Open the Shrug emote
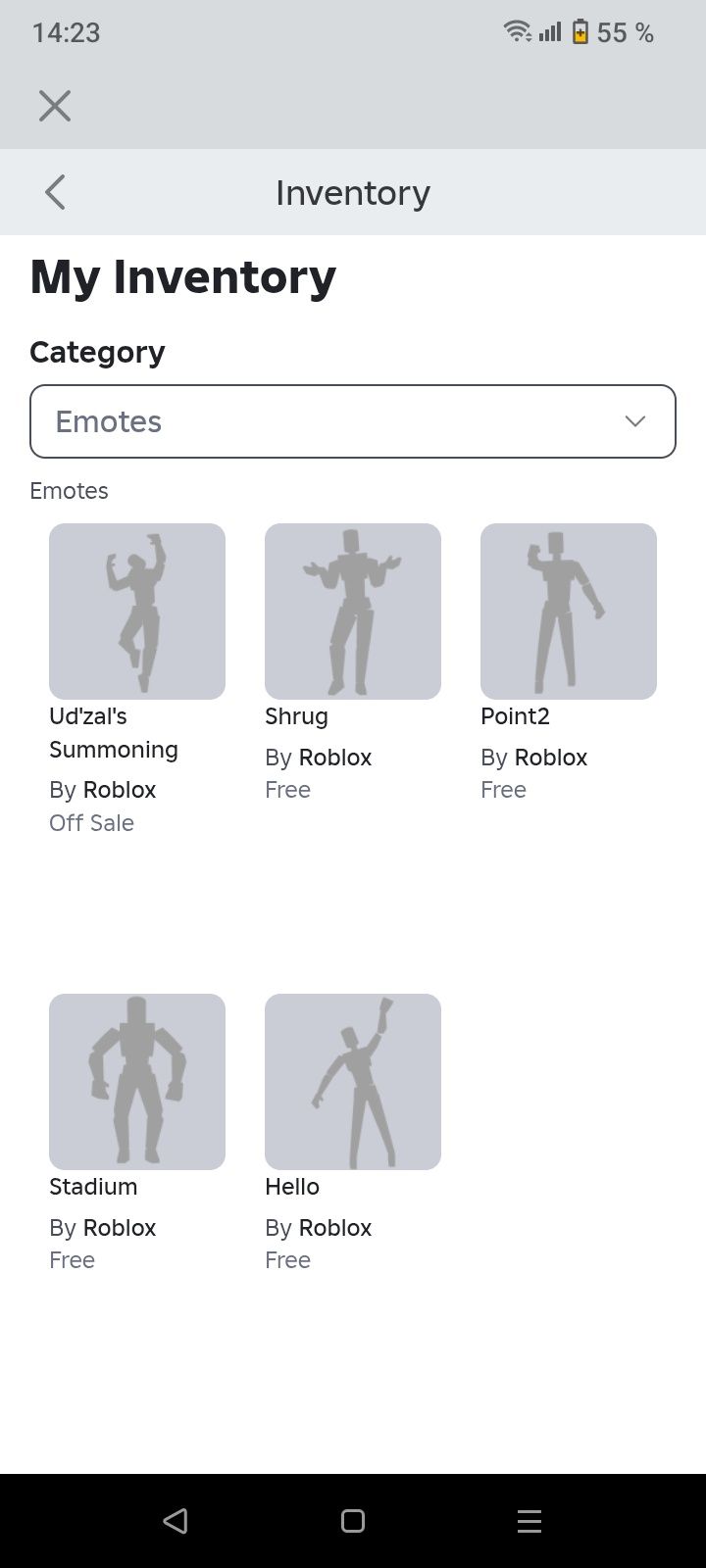Screen dimensions: 706x1568 tap(353, 612)
